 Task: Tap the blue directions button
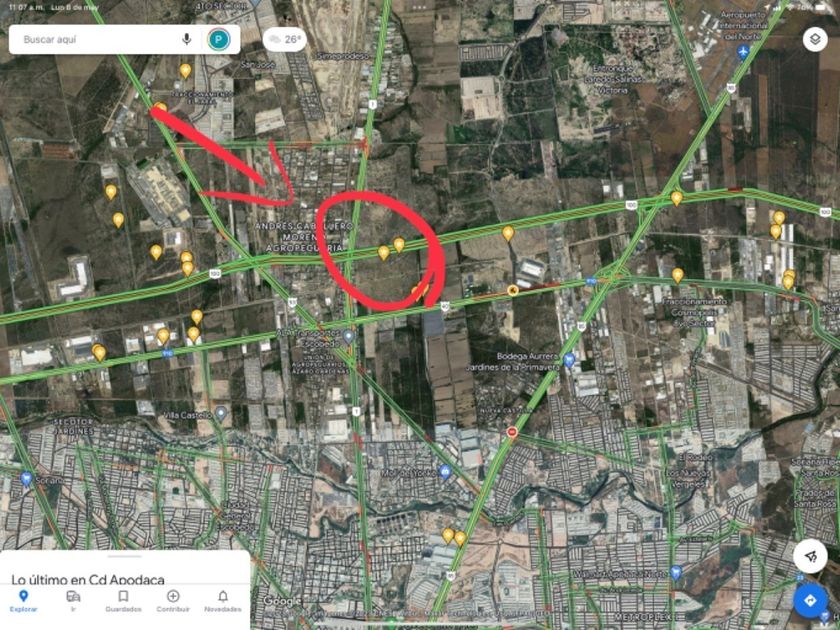pos(810,600)
